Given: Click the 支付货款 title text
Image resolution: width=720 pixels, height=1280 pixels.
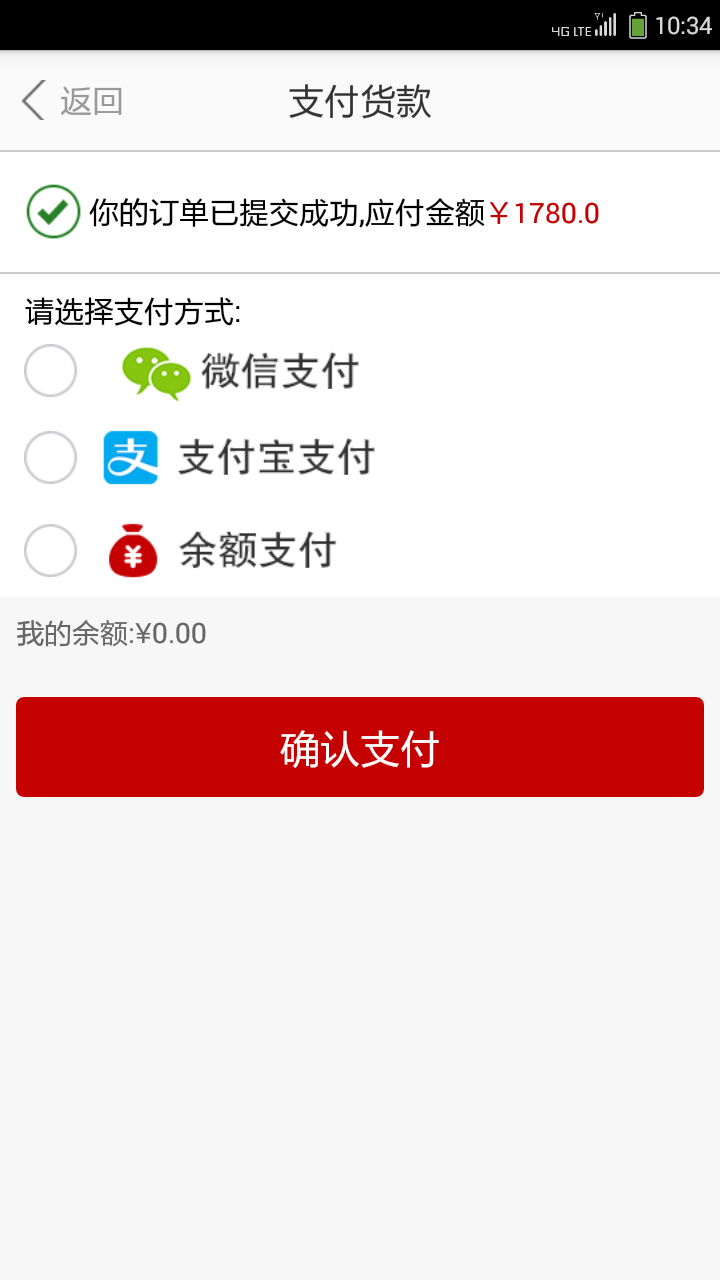Looking at the screenshot, I should point(359,102).
